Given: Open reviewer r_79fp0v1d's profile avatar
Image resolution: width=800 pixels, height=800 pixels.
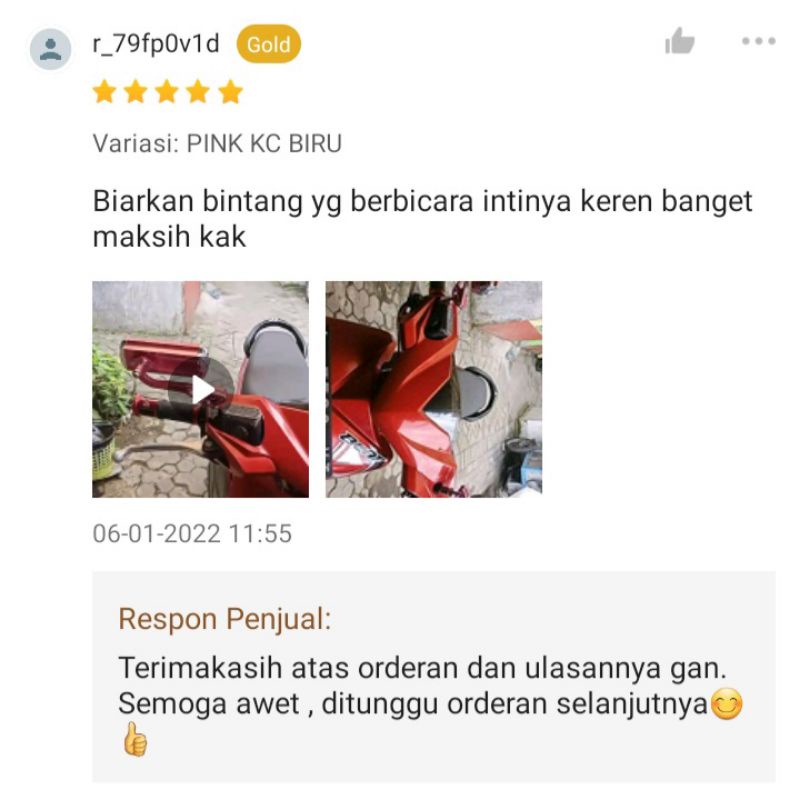Looking at the screenshot, I should coord(50,48).
